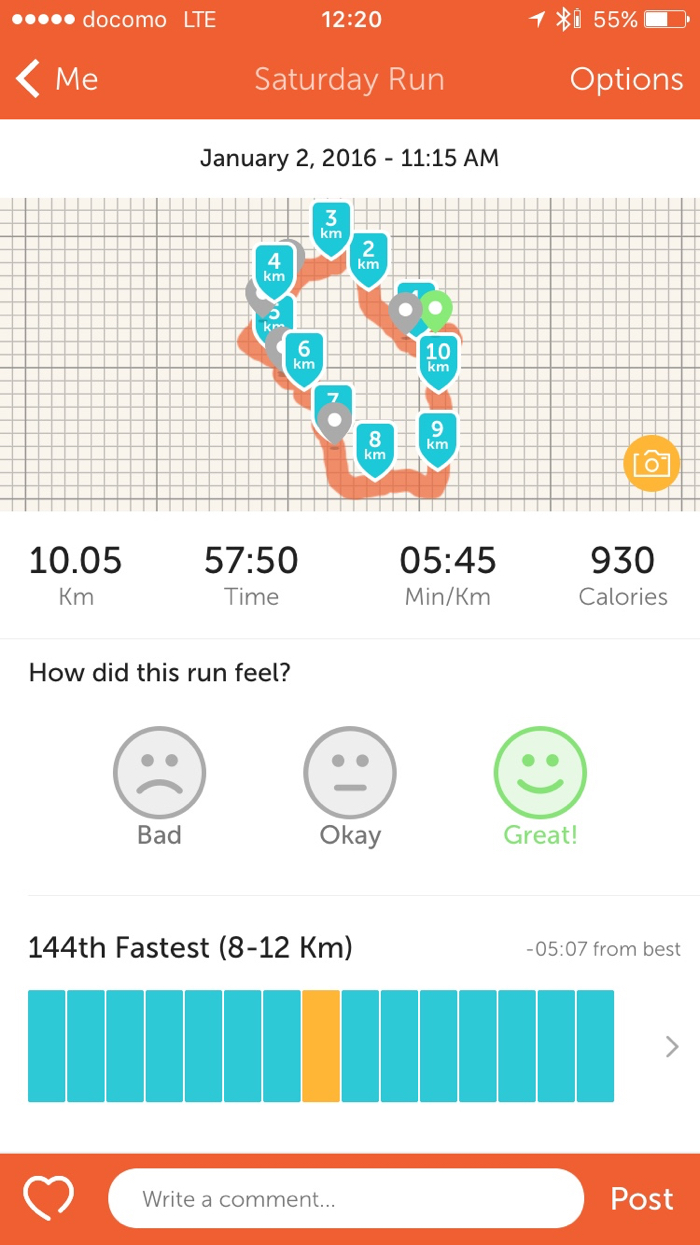Image resolution: width=700 pixels, height=1245 pixels.
Task: Add a photo with the camera button
Action: 651,463
